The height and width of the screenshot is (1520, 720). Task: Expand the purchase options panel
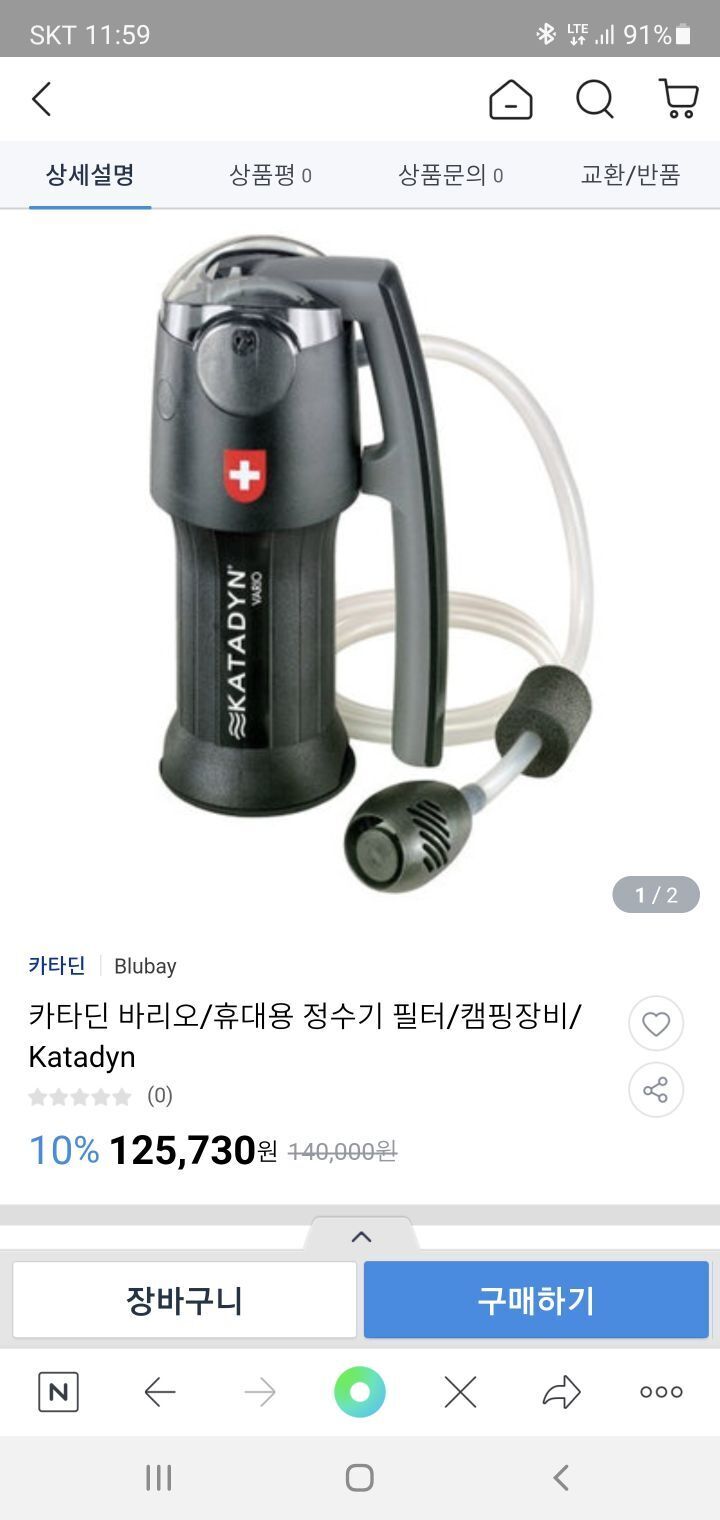coord(361,1236)
